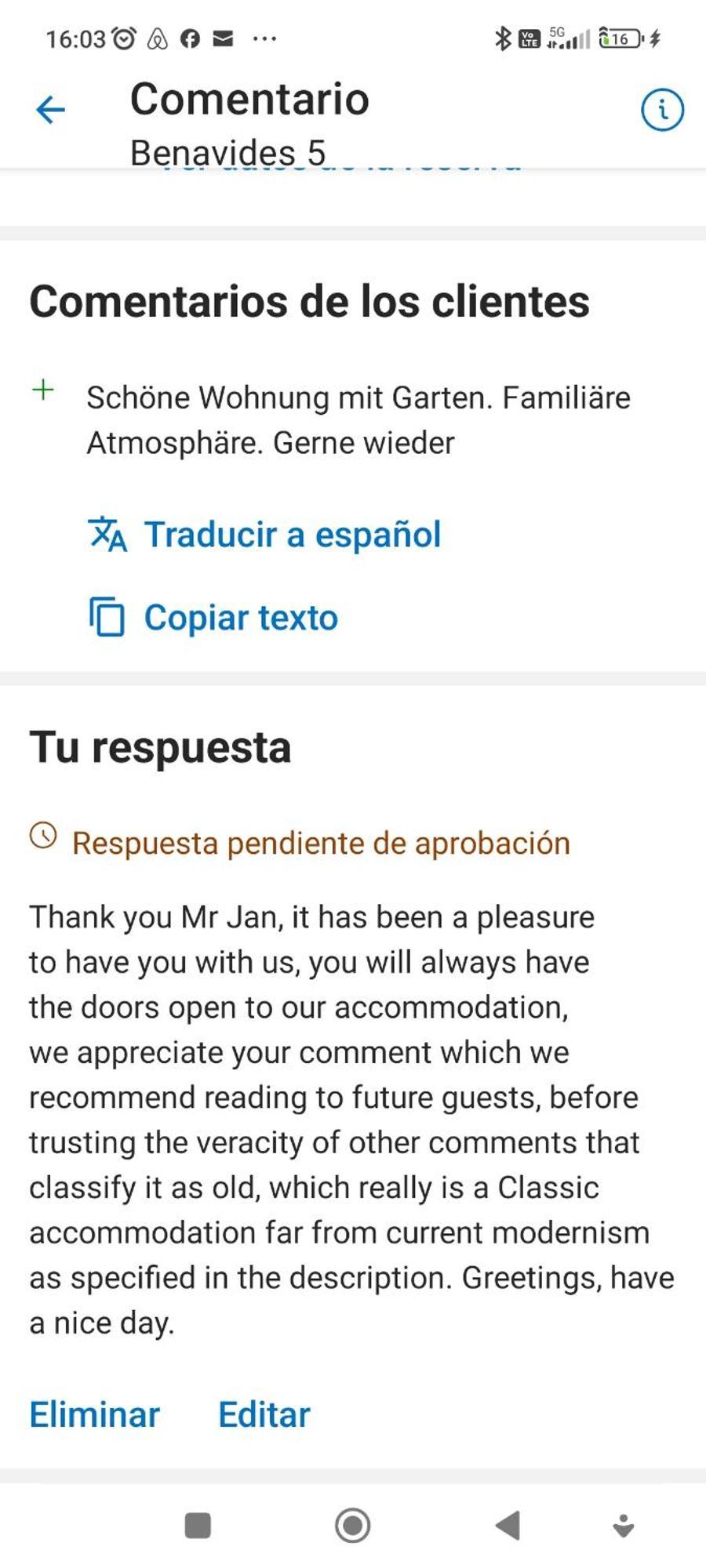The height and width of the screenshot is (1568, 706).
Task: Open the info icon in header
Action: pyautogui.click(x=662, y=110)
